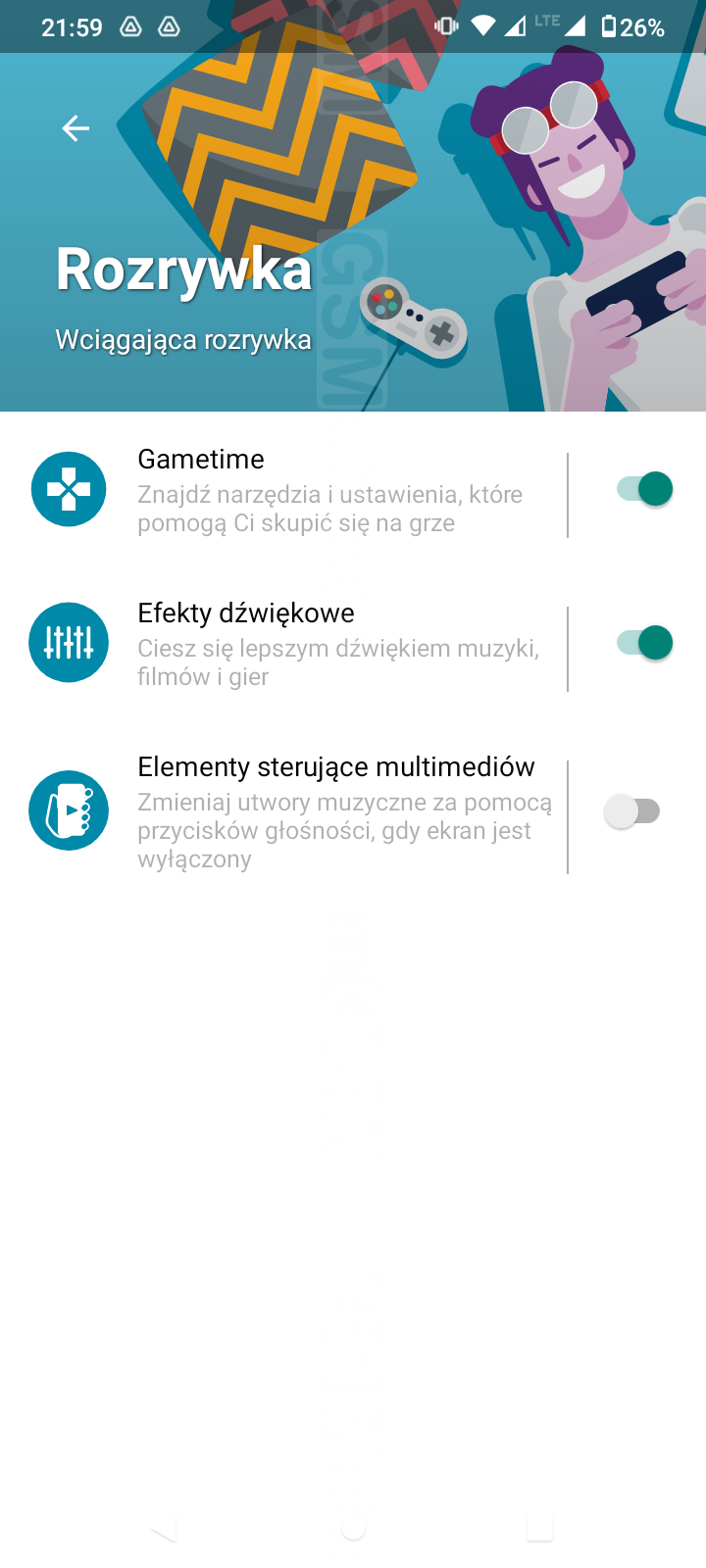Turn off the Gametime switch
Screen dimensions: 706x1568
coord(644,488)
